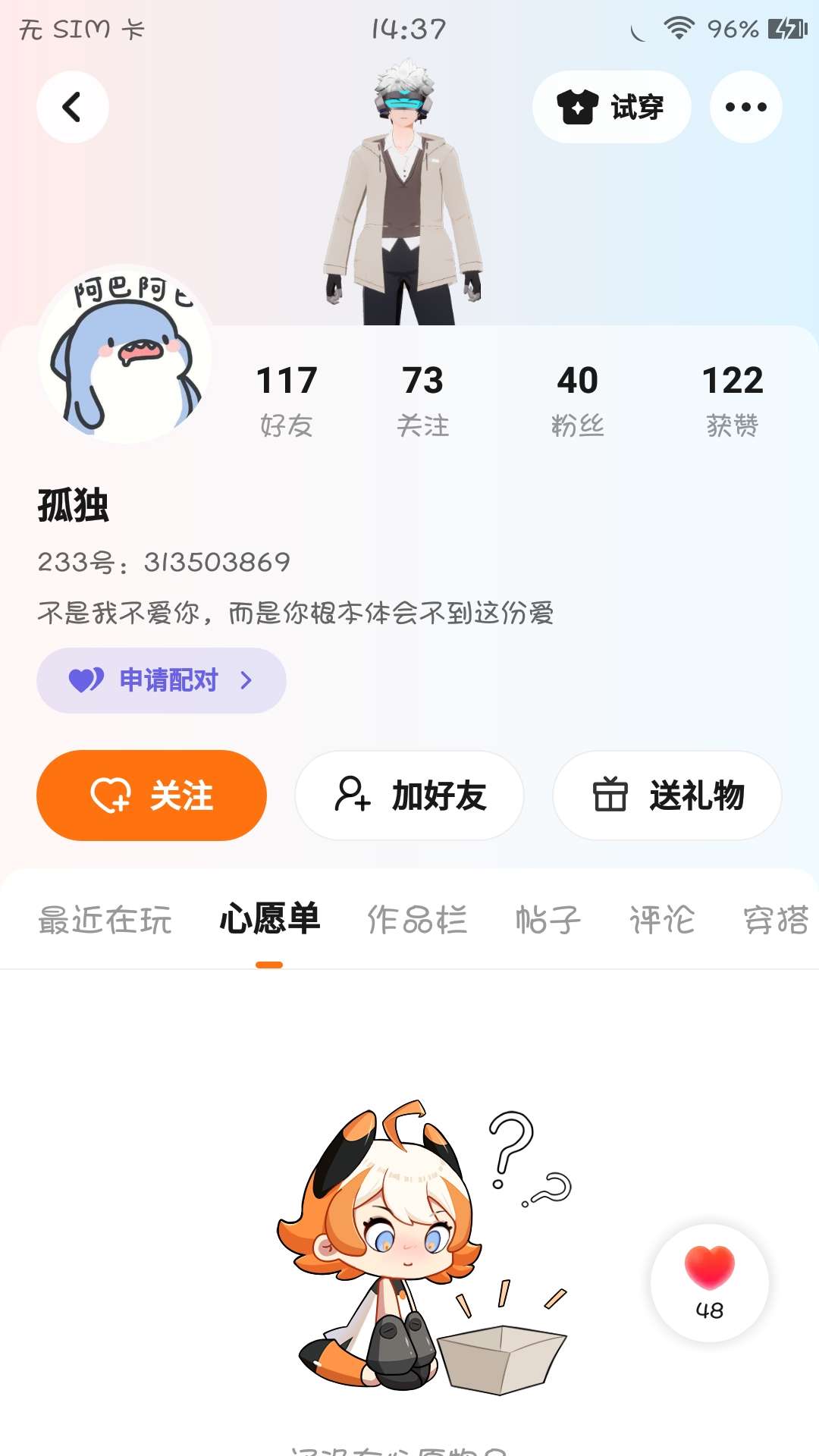Tap the 试穿 try-on button

pyautogui.click(x=611, y=107)
